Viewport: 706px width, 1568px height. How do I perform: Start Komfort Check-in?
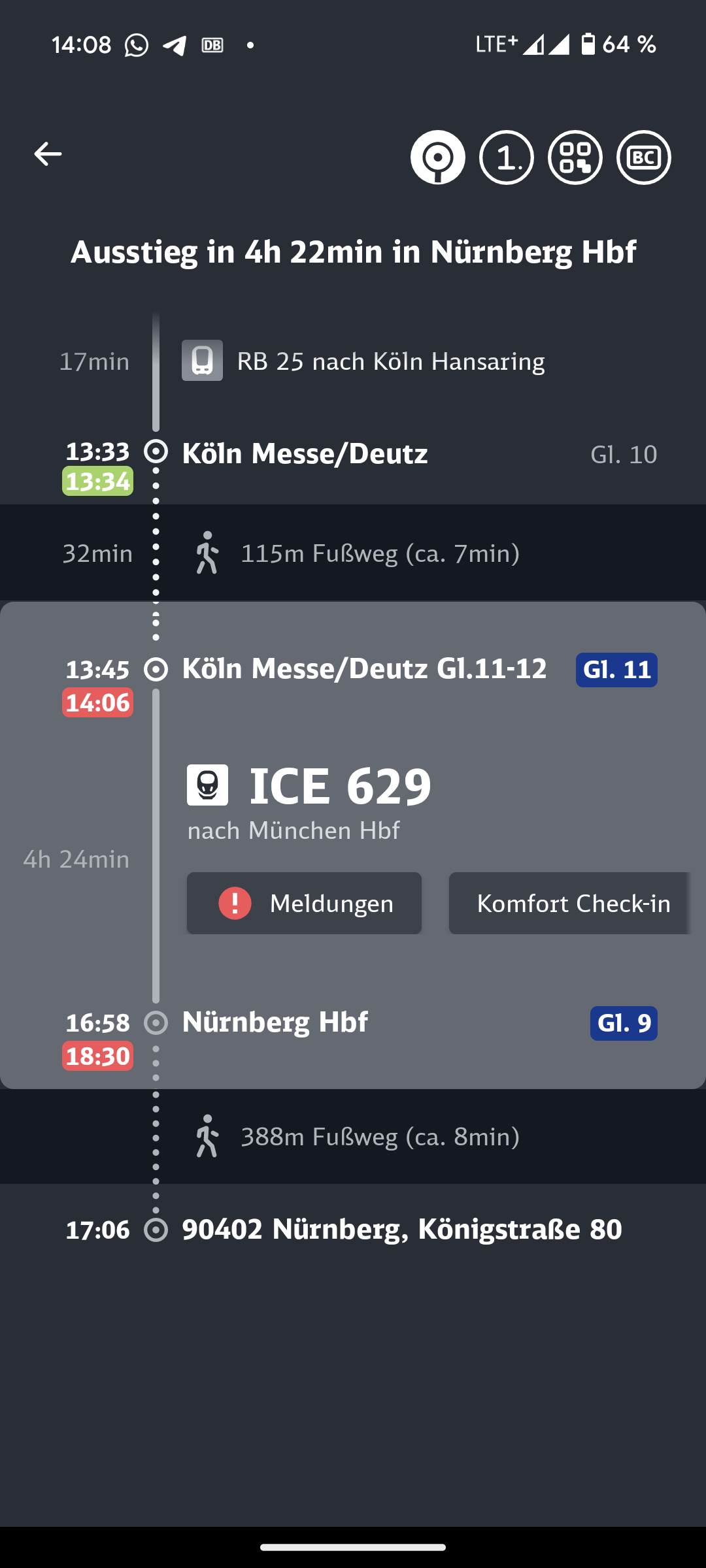click(x=570, y=904)
